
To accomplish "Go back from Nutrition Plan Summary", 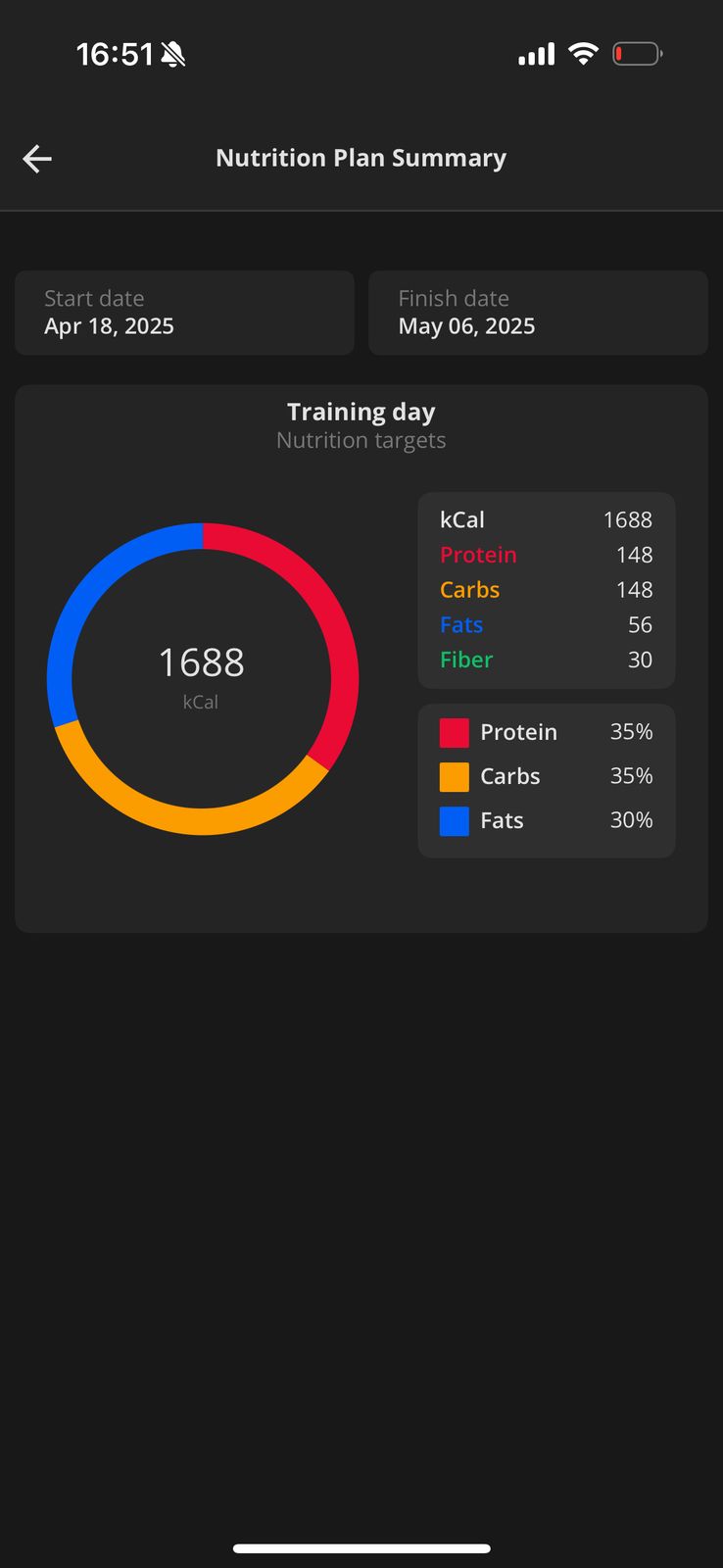I will pos(37,159).
